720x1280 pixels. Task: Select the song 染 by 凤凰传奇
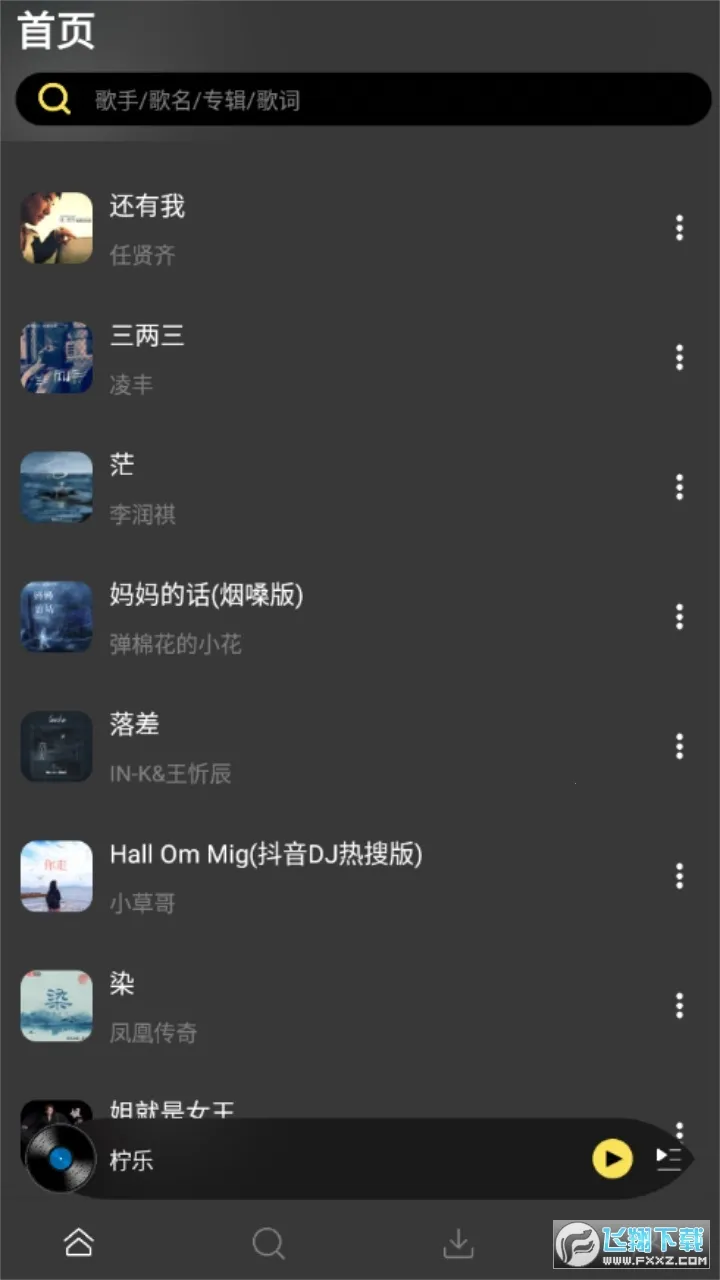click(300, 1006)
